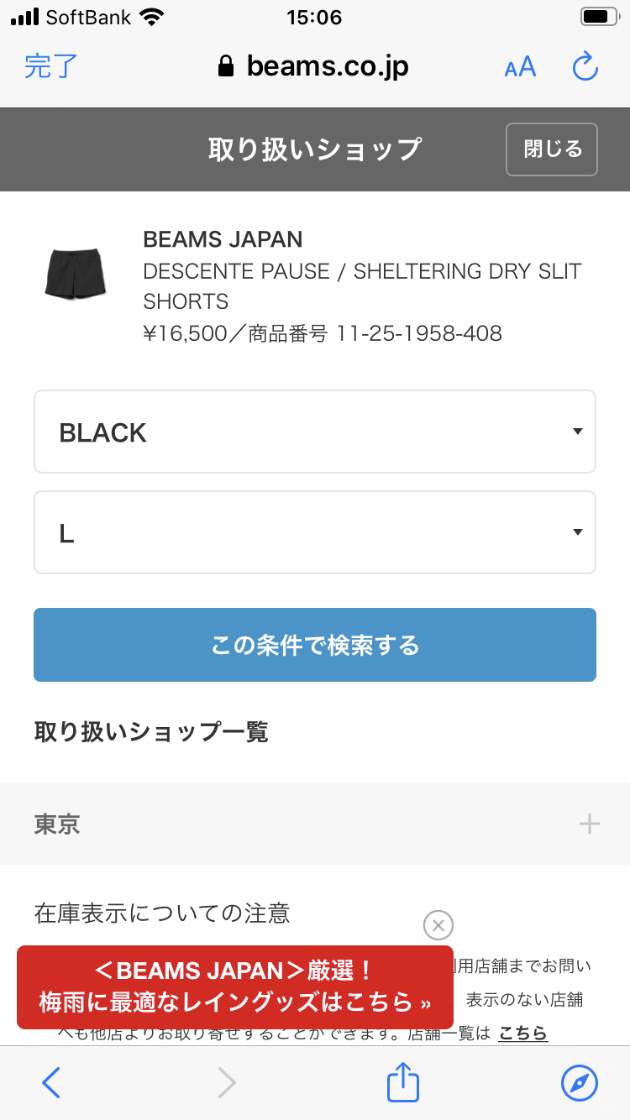Open page in Safari compass icon
The width and height of the screenshot is (630, 1120).
(579, 1084)
